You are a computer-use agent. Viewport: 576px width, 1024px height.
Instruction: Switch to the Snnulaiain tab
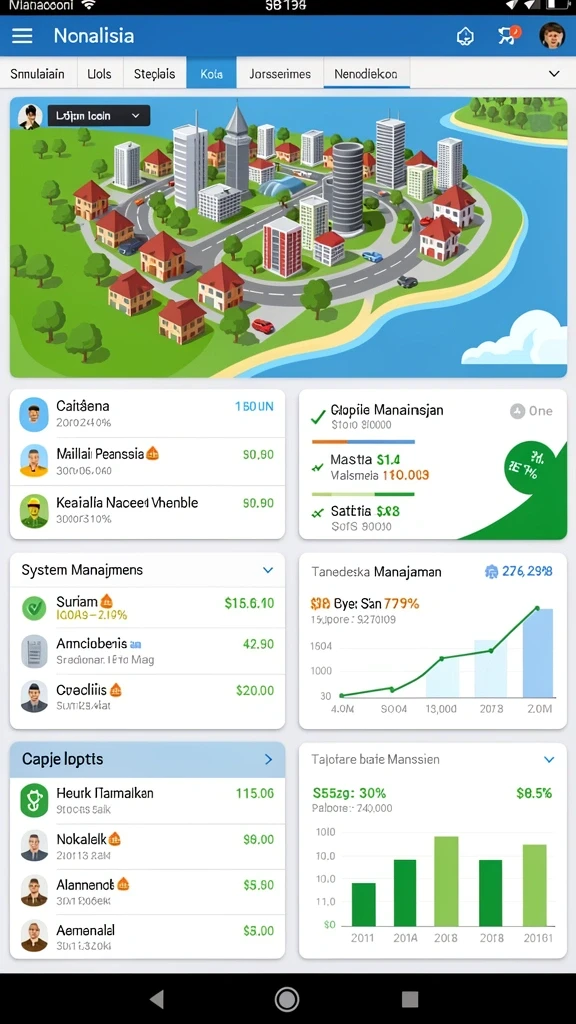tap(38, 74)
